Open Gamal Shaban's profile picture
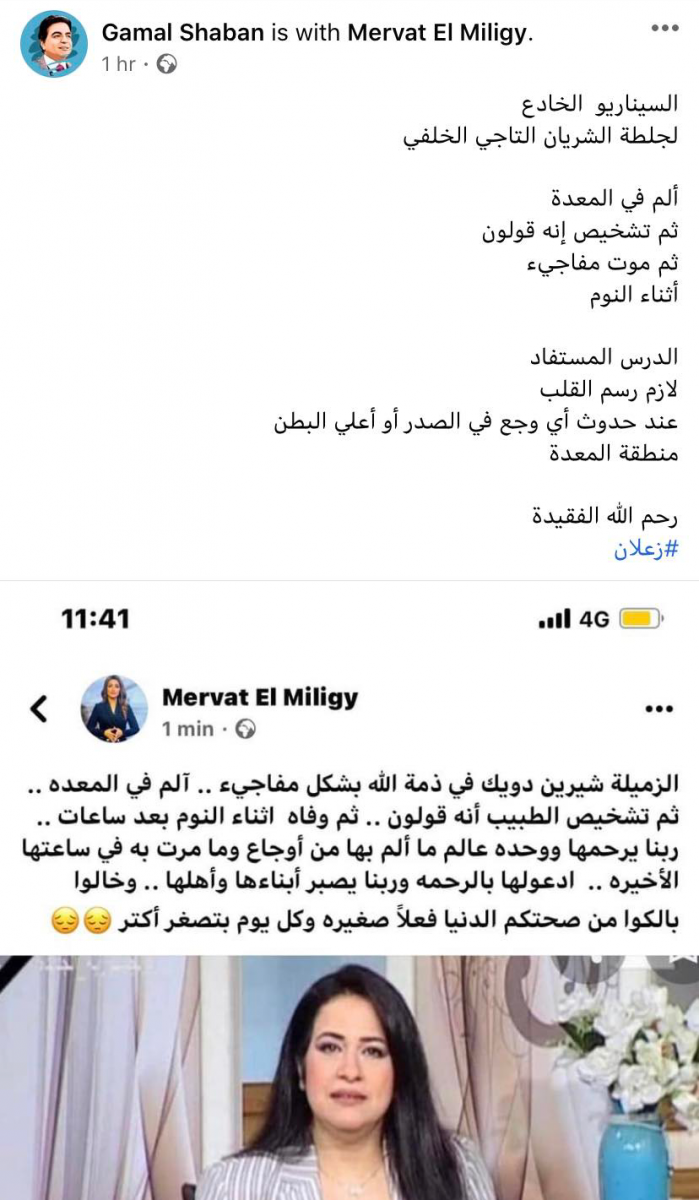The image size is (699, 1200). 52,44
